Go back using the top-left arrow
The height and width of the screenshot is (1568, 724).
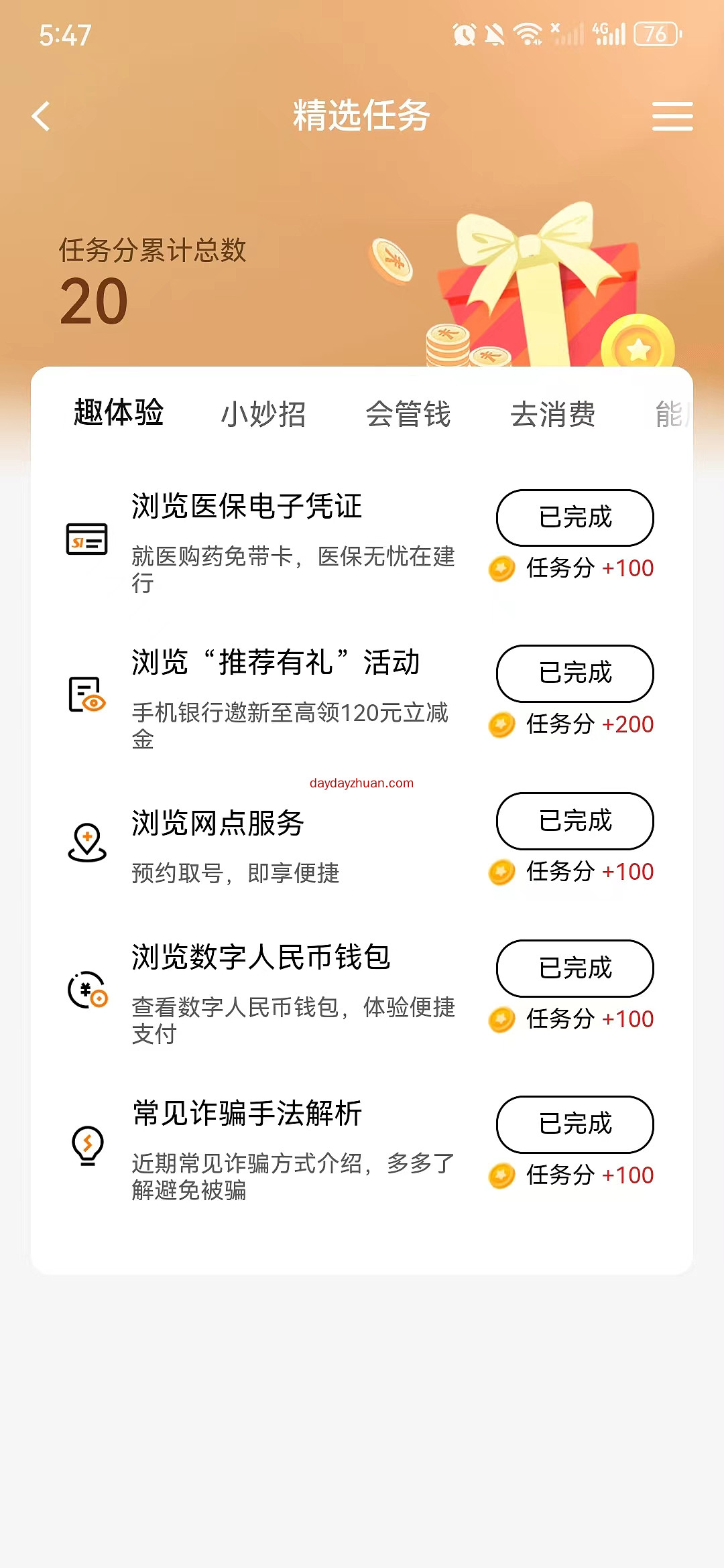pos(42,117)
